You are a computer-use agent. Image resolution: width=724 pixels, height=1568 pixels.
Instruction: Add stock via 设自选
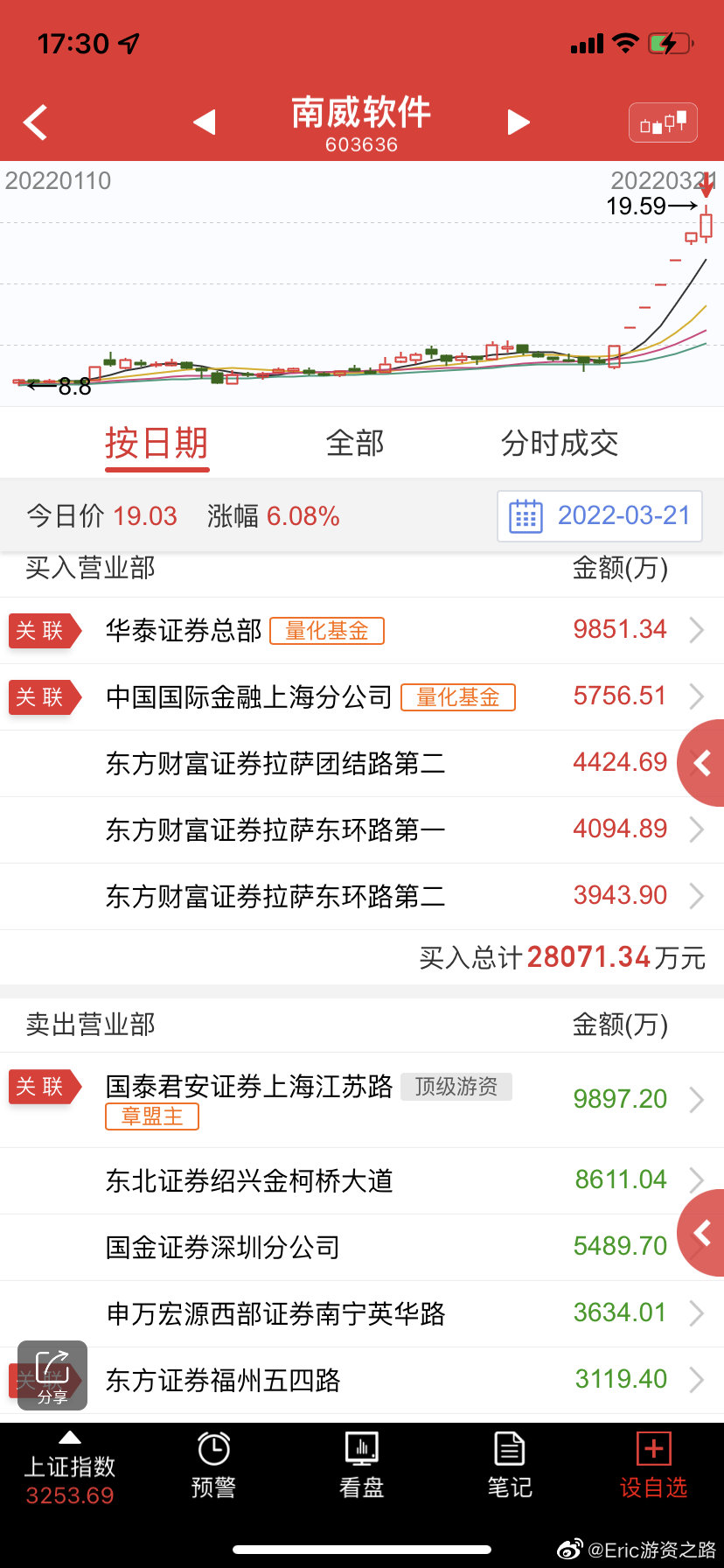653,1466
